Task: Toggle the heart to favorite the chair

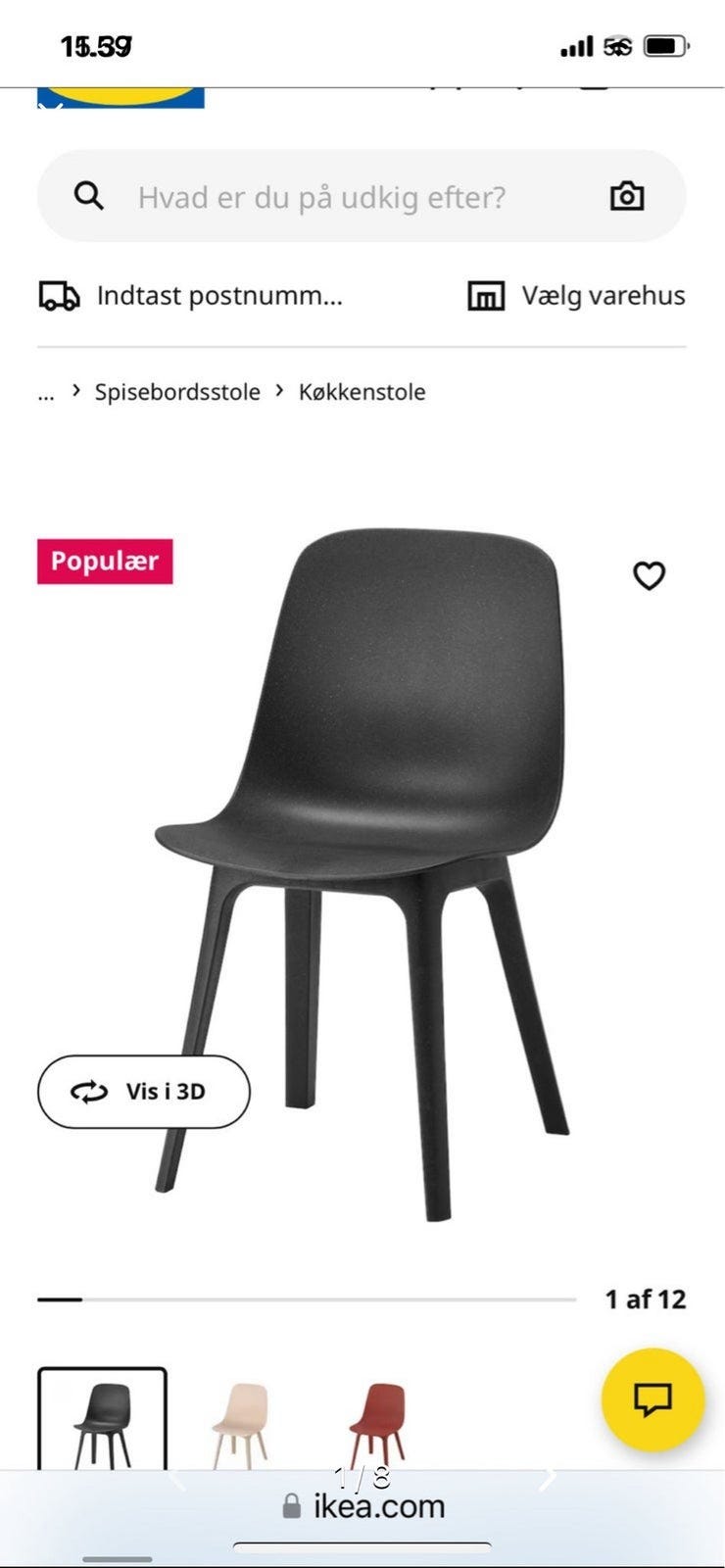Action: [650, 578]
